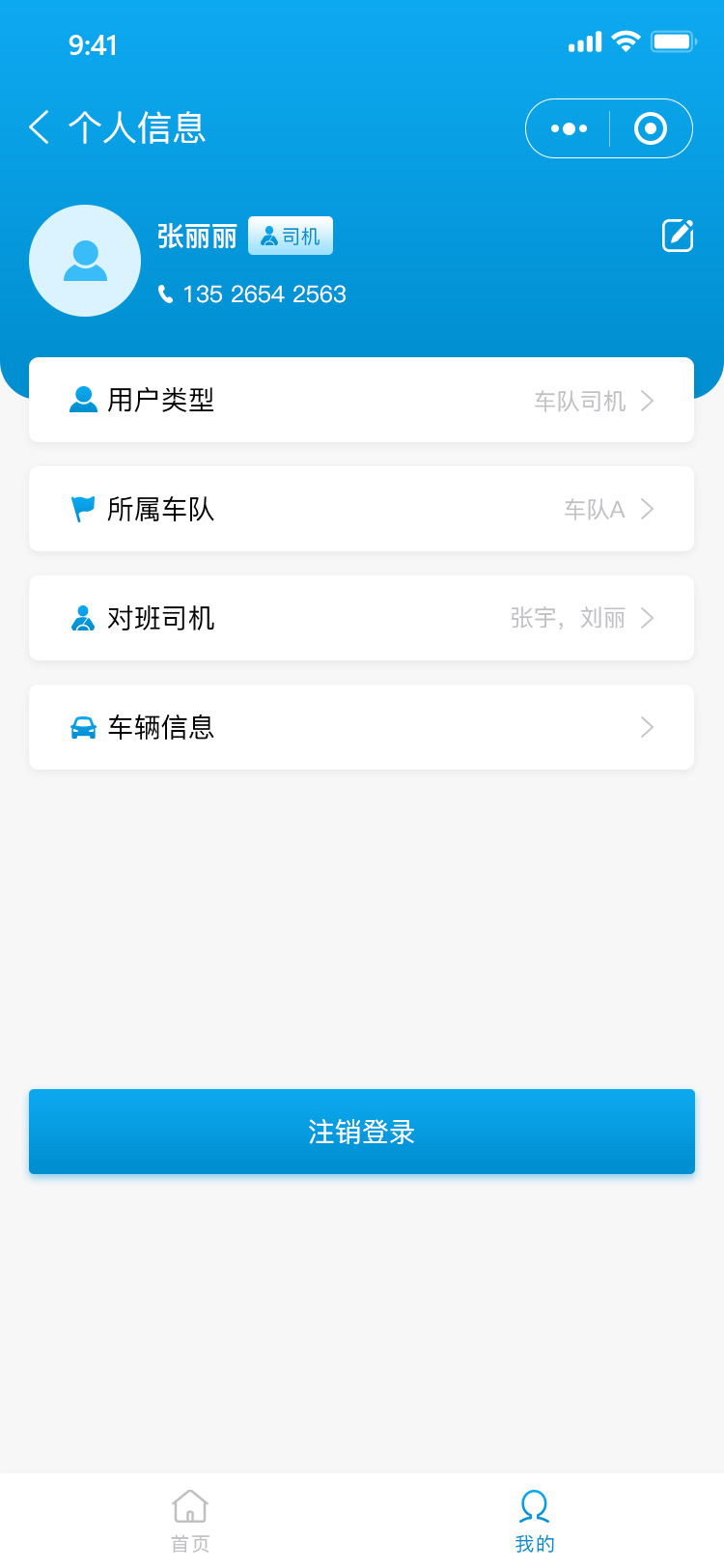The image size is (724, 1568).
Task: View 对班司机 details
Action: click(x=362, y=618)
